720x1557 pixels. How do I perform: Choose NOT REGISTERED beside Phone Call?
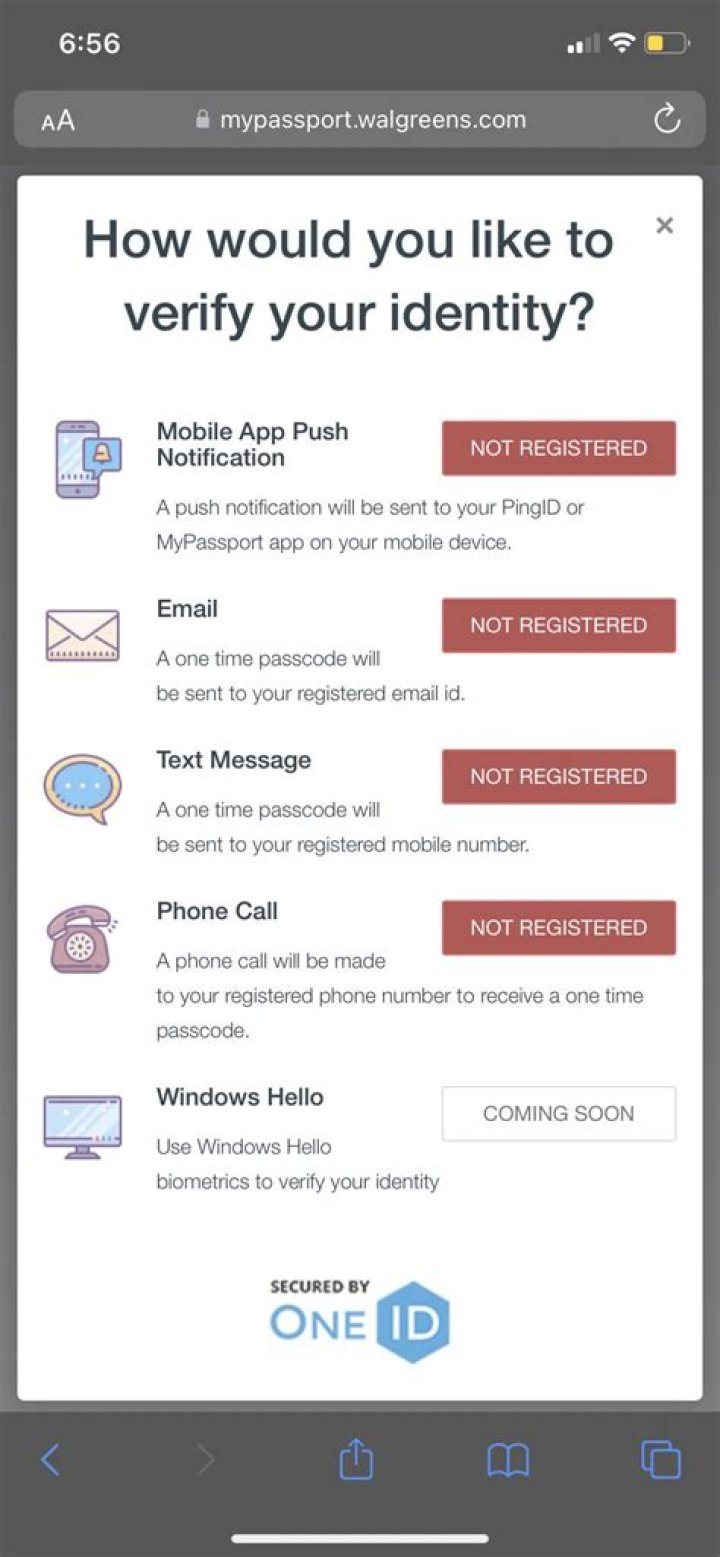pyautogui.click(x=558, y=927)
